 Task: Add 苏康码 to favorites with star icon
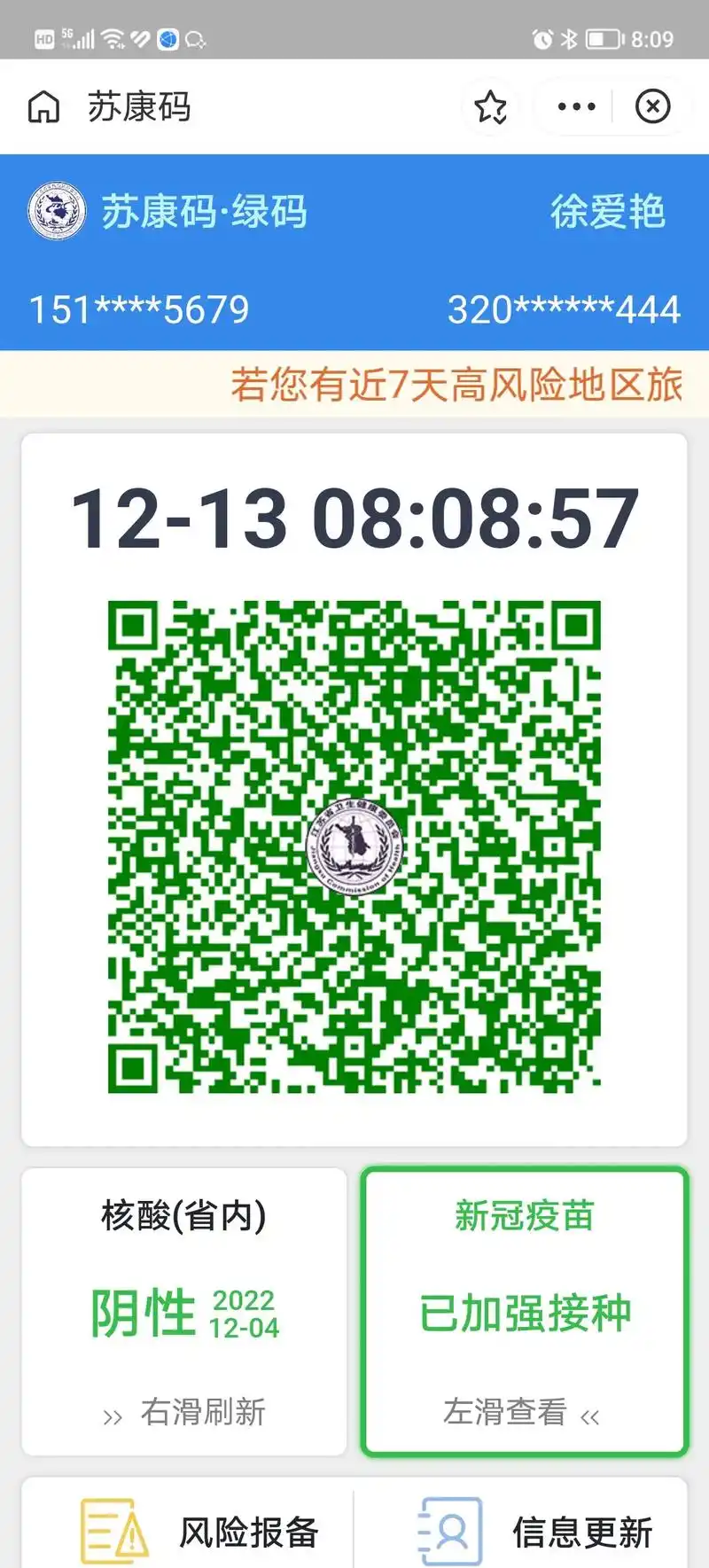pyautogui.click(x=490, y=107)
